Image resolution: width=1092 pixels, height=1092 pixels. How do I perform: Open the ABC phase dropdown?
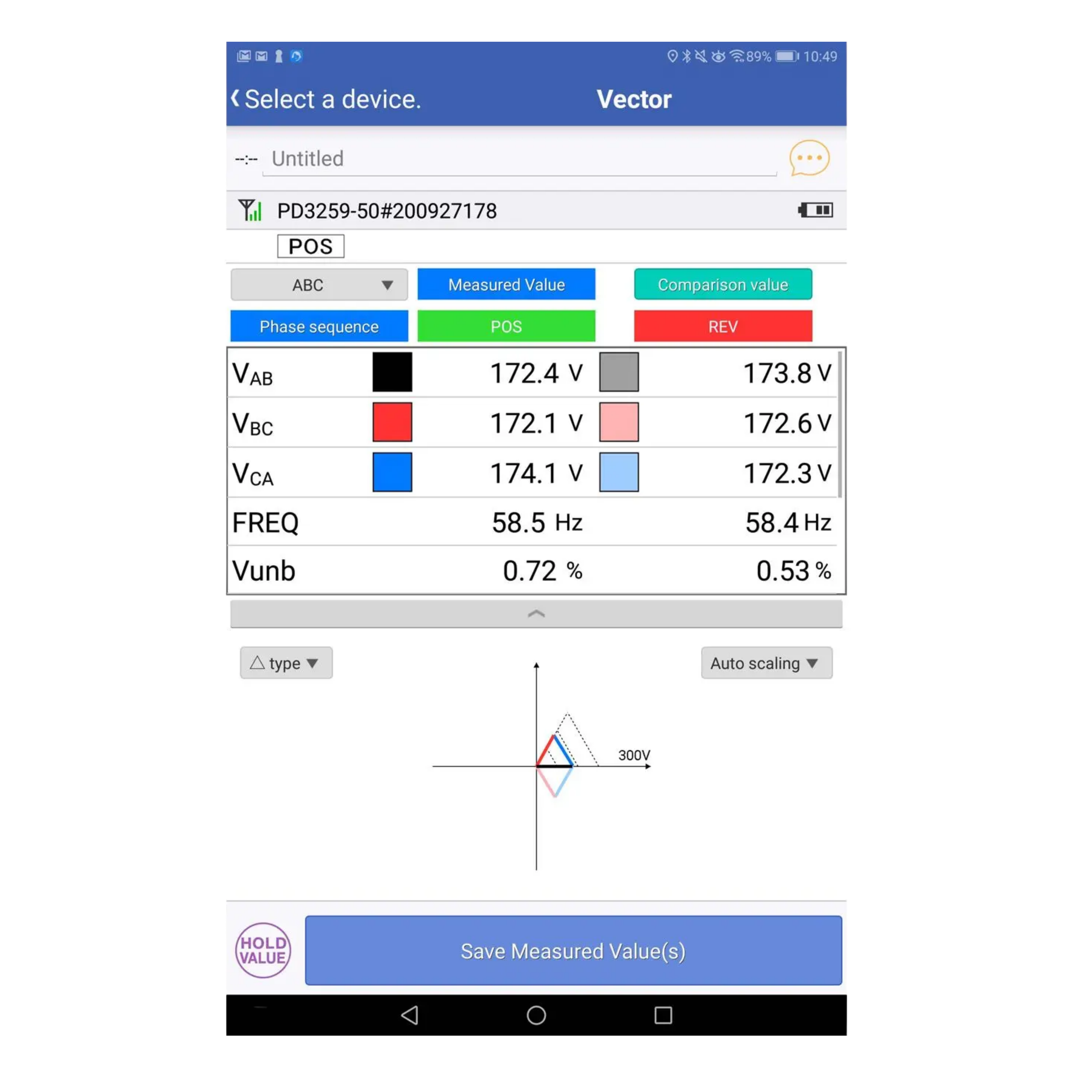319,285
